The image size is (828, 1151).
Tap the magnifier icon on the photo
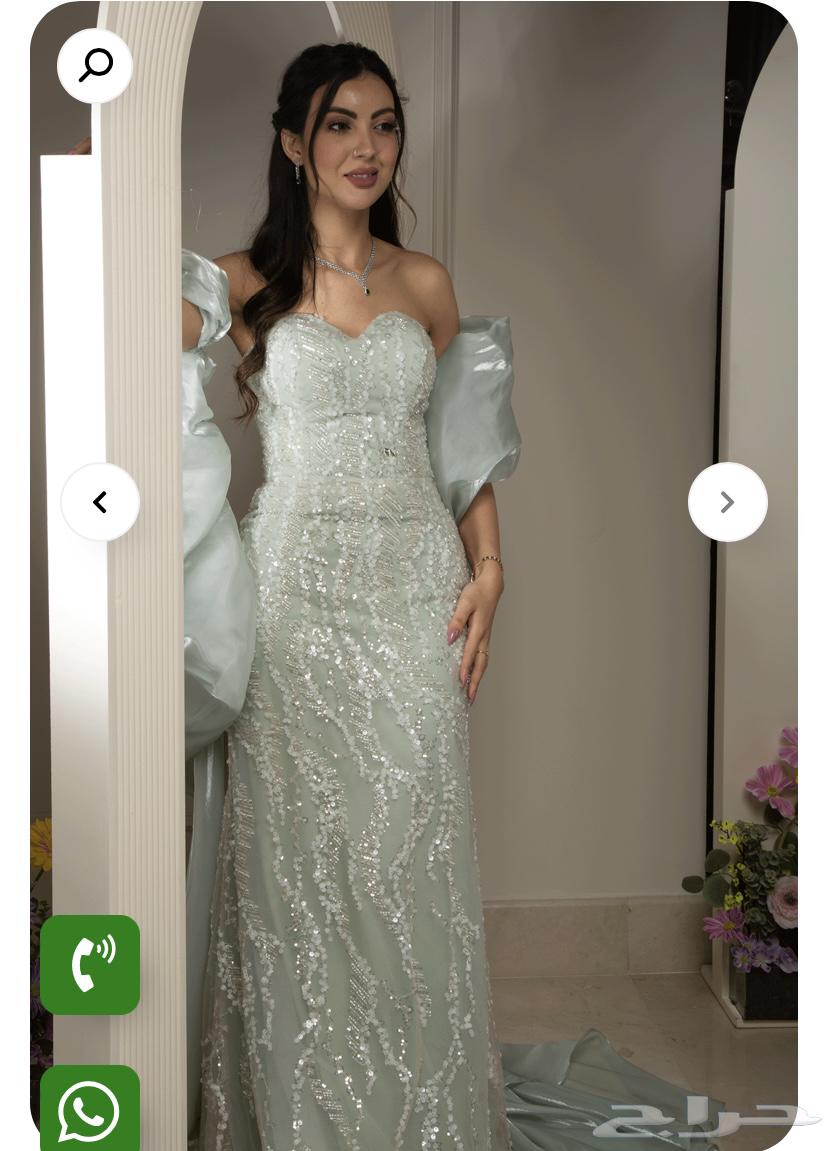tap(95, 66)
